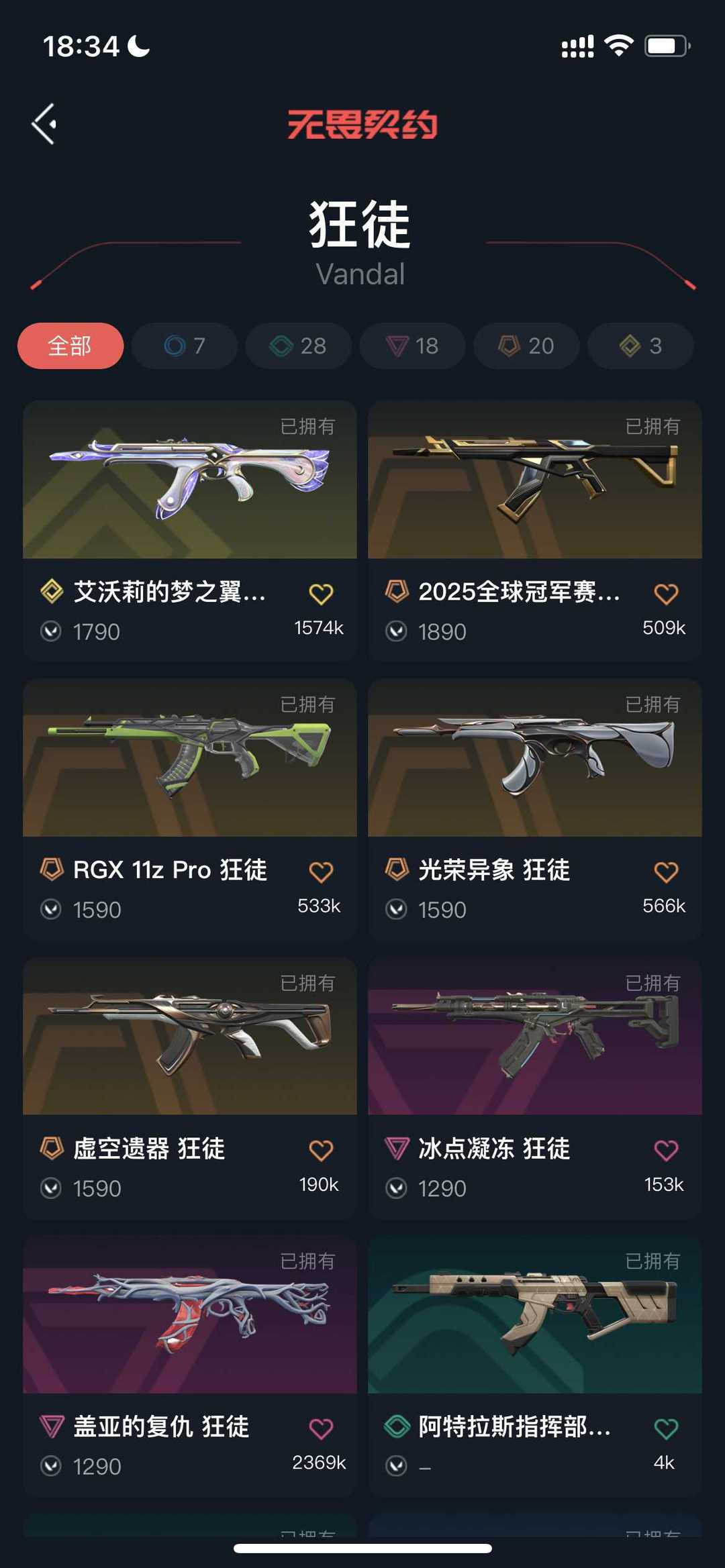The height and width of the screenshot is (1568, 725).
Task: Like the 阿特拉斯指挥部 skin
Action: coord(666,1429)
